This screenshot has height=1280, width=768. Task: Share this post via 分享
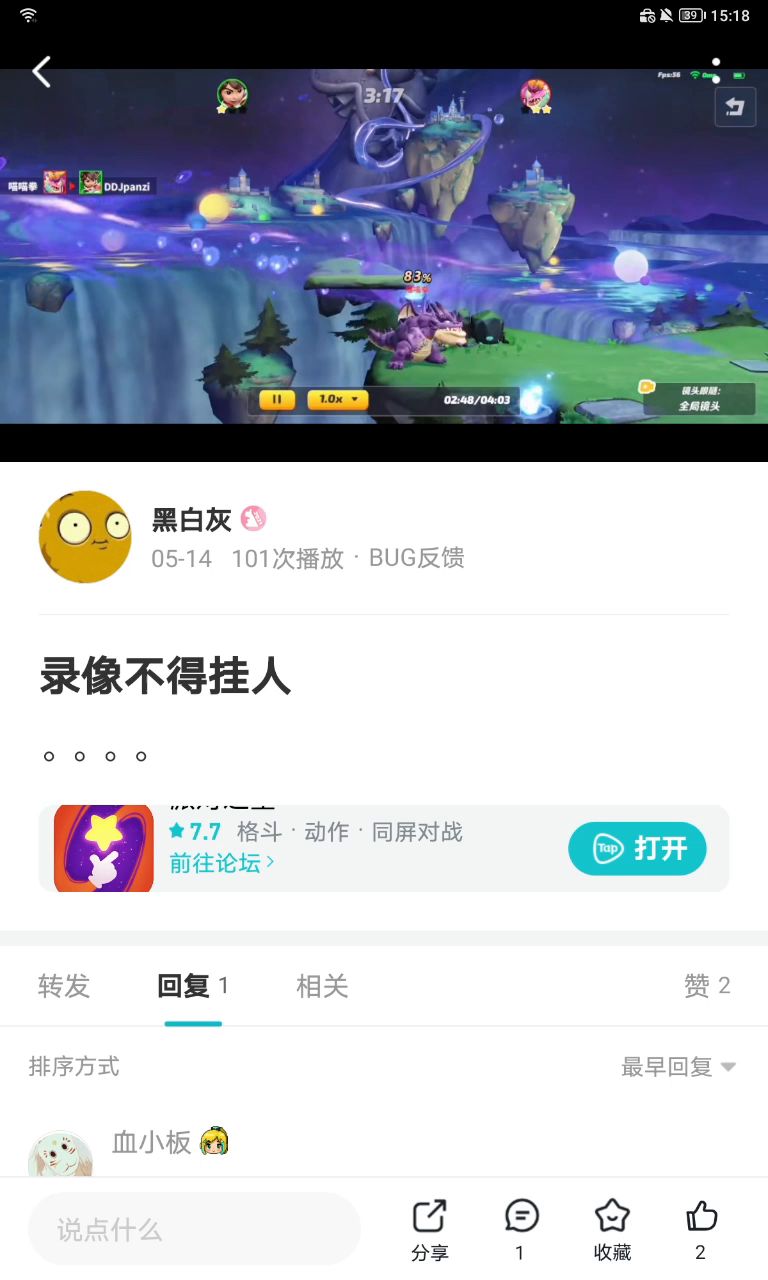click(x=430, y=1229)
